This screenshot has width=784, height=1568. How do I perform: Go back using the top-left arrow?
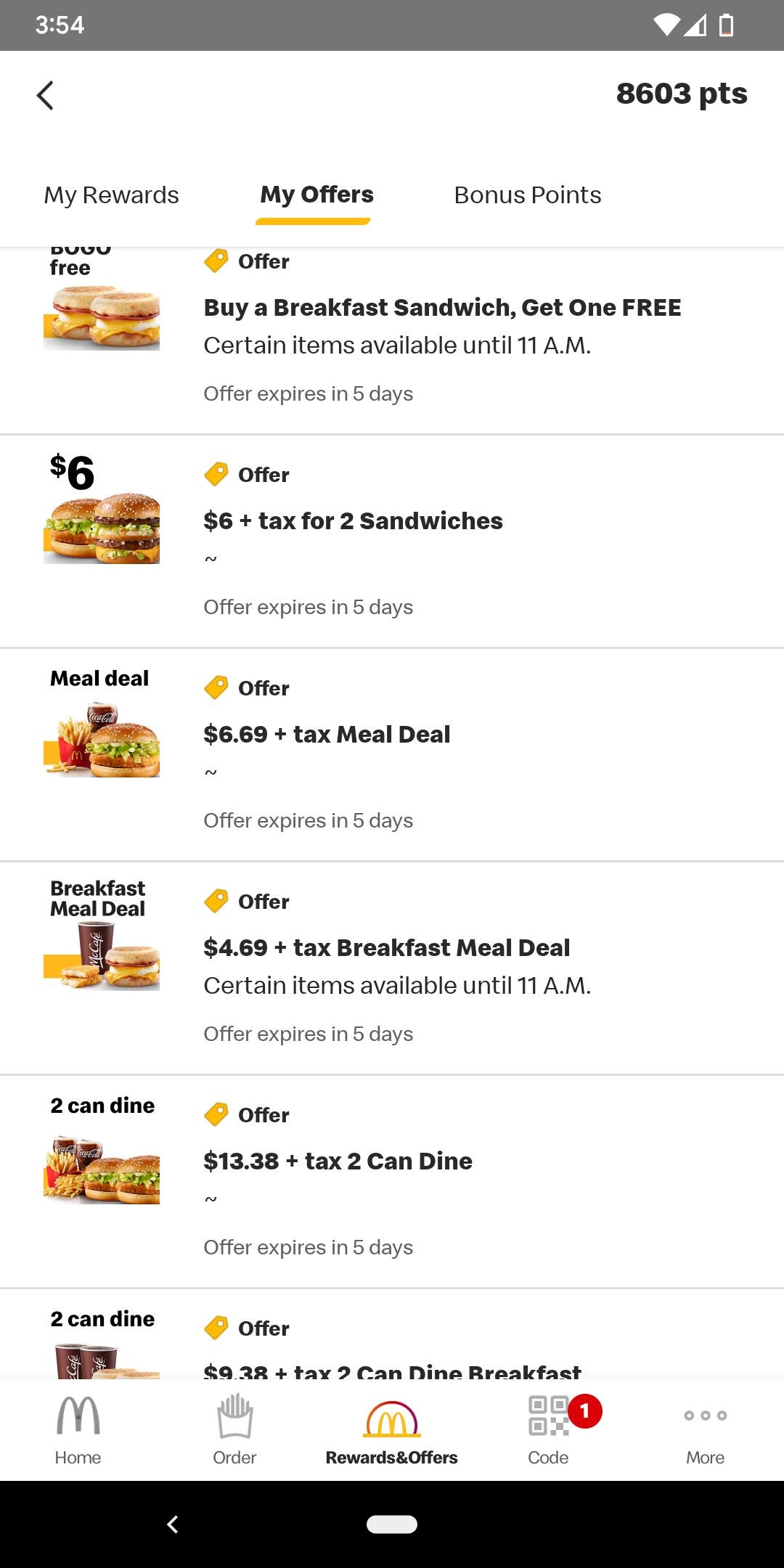pyautogui.click(x=45, y=95)
